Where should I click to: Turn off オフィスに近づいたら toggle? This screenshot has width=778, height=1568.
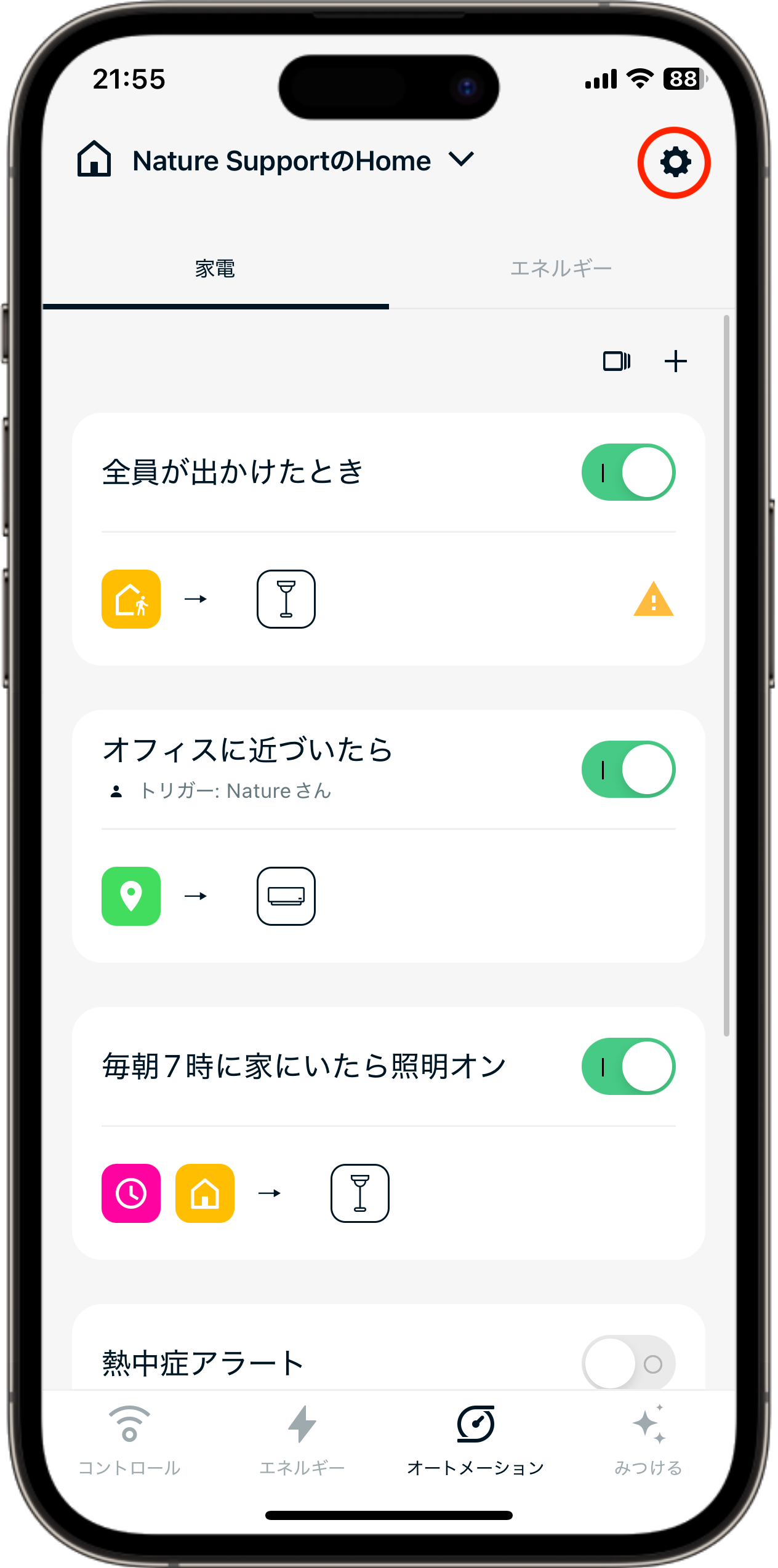click(x=628, y=769)
